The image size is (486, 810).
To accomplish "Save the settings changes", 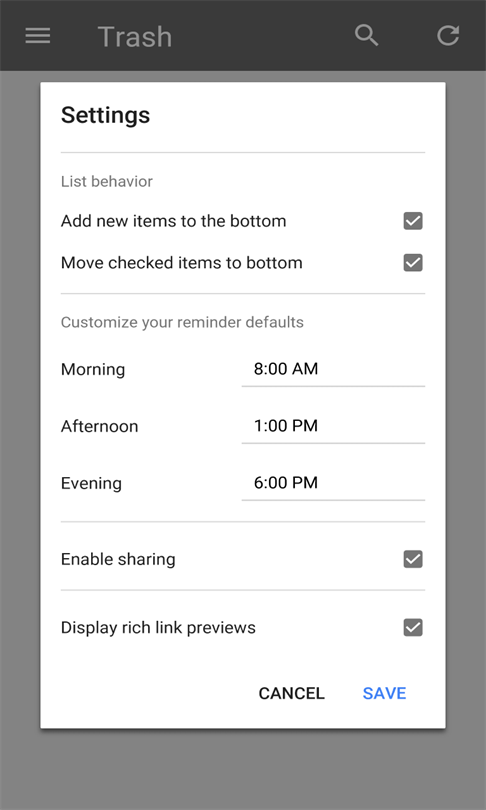I will point(384,693).
